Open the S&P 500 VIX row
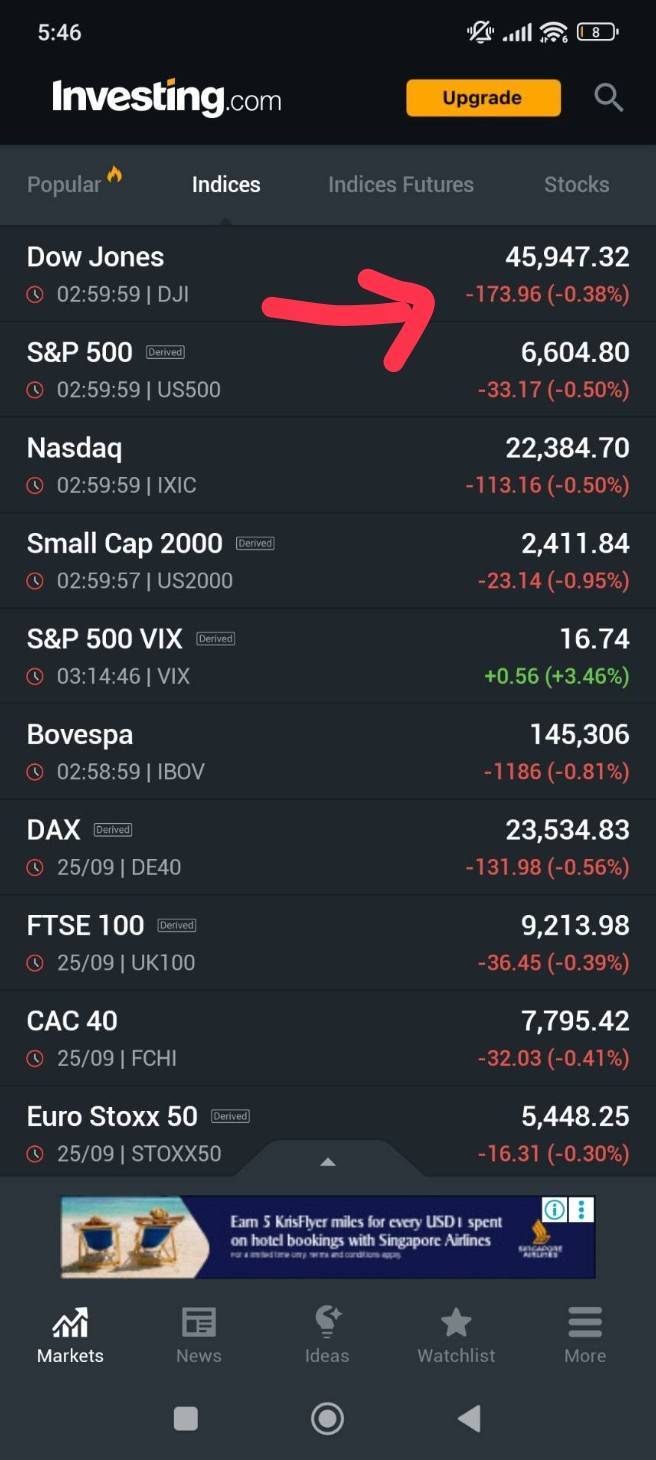The image size is (656, 1460). coord(328,656)
